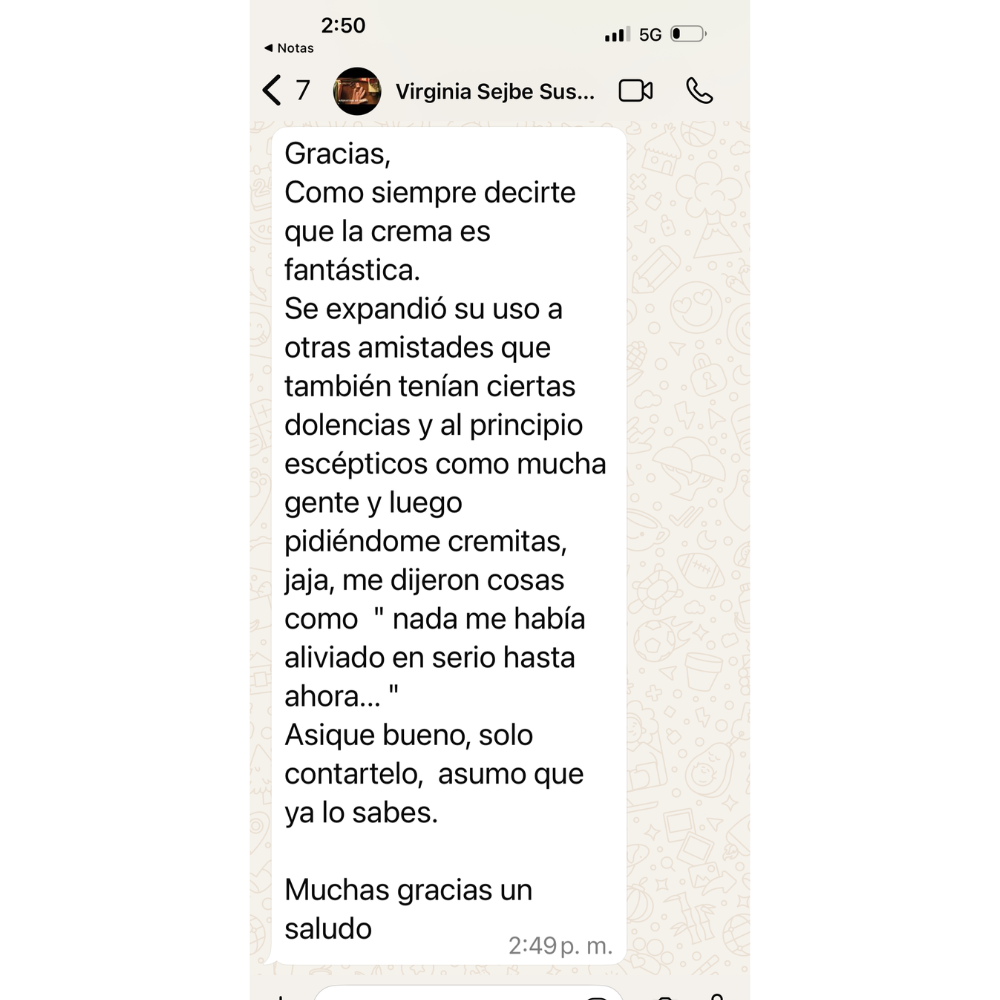
Task: Open Virginia Sejbe's contact info
Action: (495, 92)
